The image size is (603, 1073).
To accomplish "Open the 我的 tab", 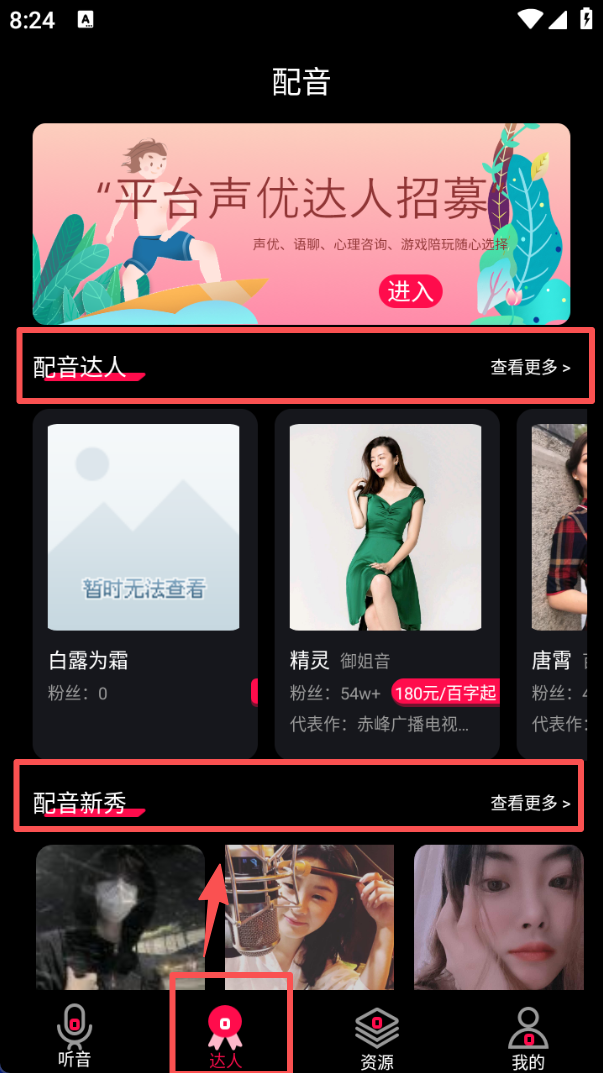I will tap(527, 1036).
